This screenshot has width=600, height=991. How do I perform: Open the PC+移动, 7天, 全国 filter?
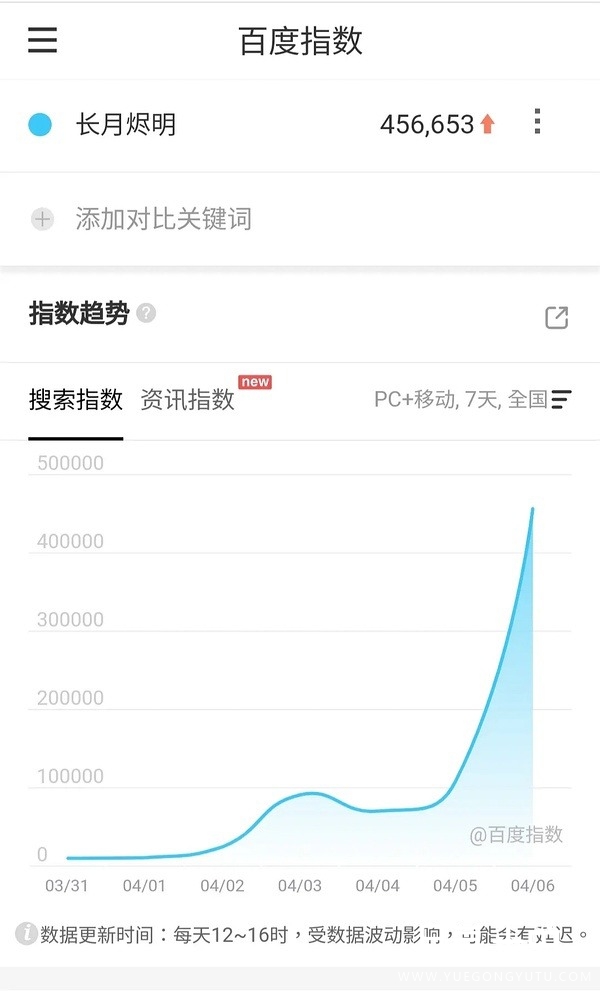(472, 400)
